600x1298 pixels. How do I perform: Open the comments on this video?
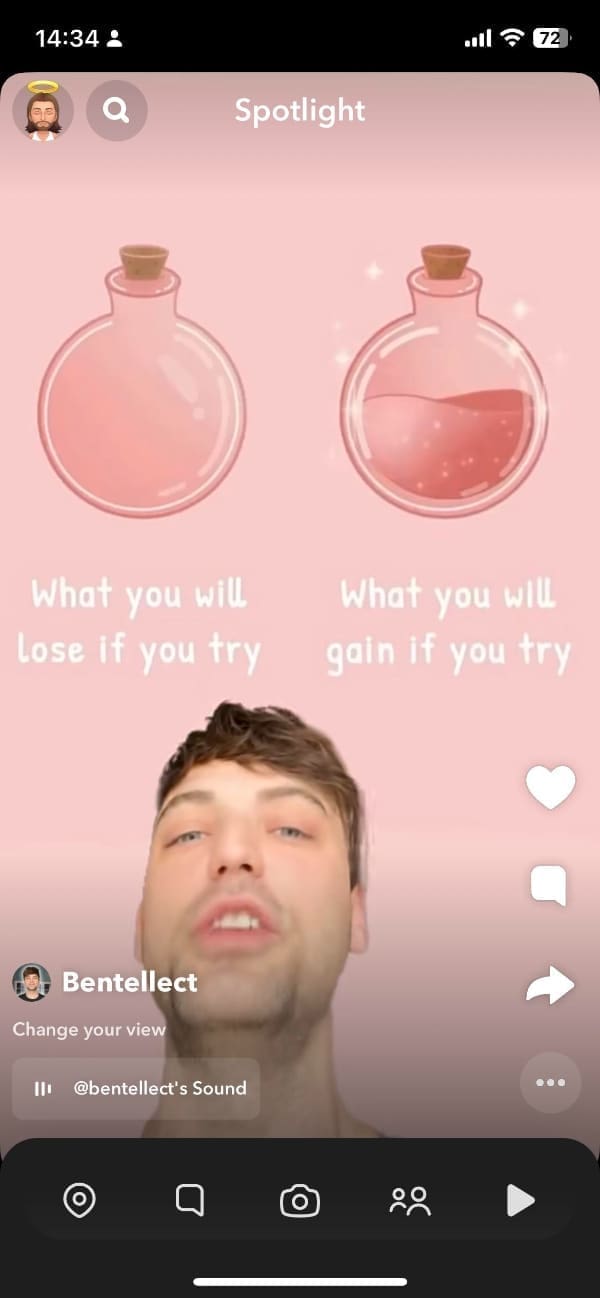point(549,886)
